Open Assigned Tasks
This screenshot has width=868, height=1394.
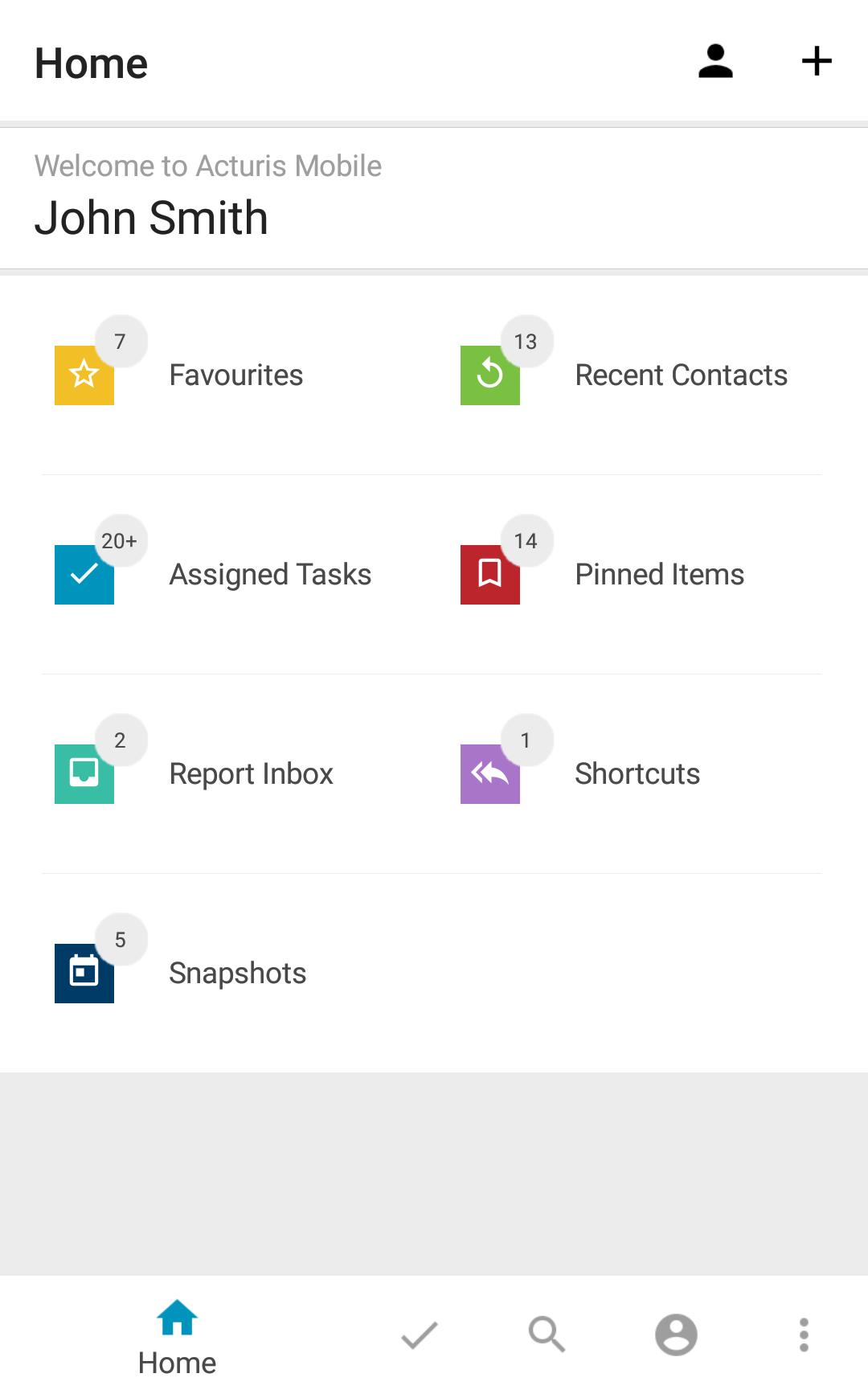pyautogui.click(x=269, y=575)
